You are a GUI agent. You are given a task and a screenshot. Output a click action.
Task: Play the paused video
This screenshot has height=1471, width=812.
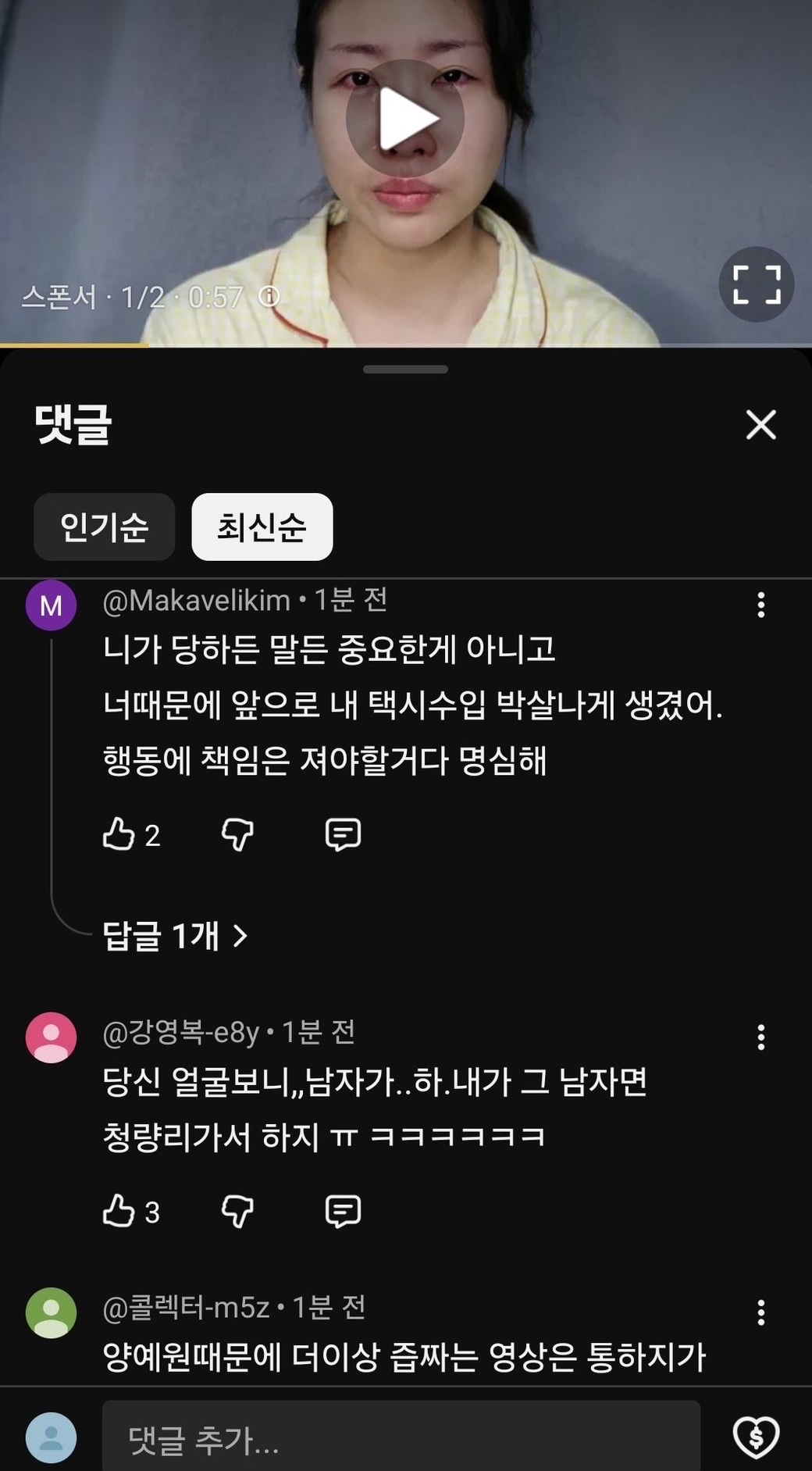405,119
